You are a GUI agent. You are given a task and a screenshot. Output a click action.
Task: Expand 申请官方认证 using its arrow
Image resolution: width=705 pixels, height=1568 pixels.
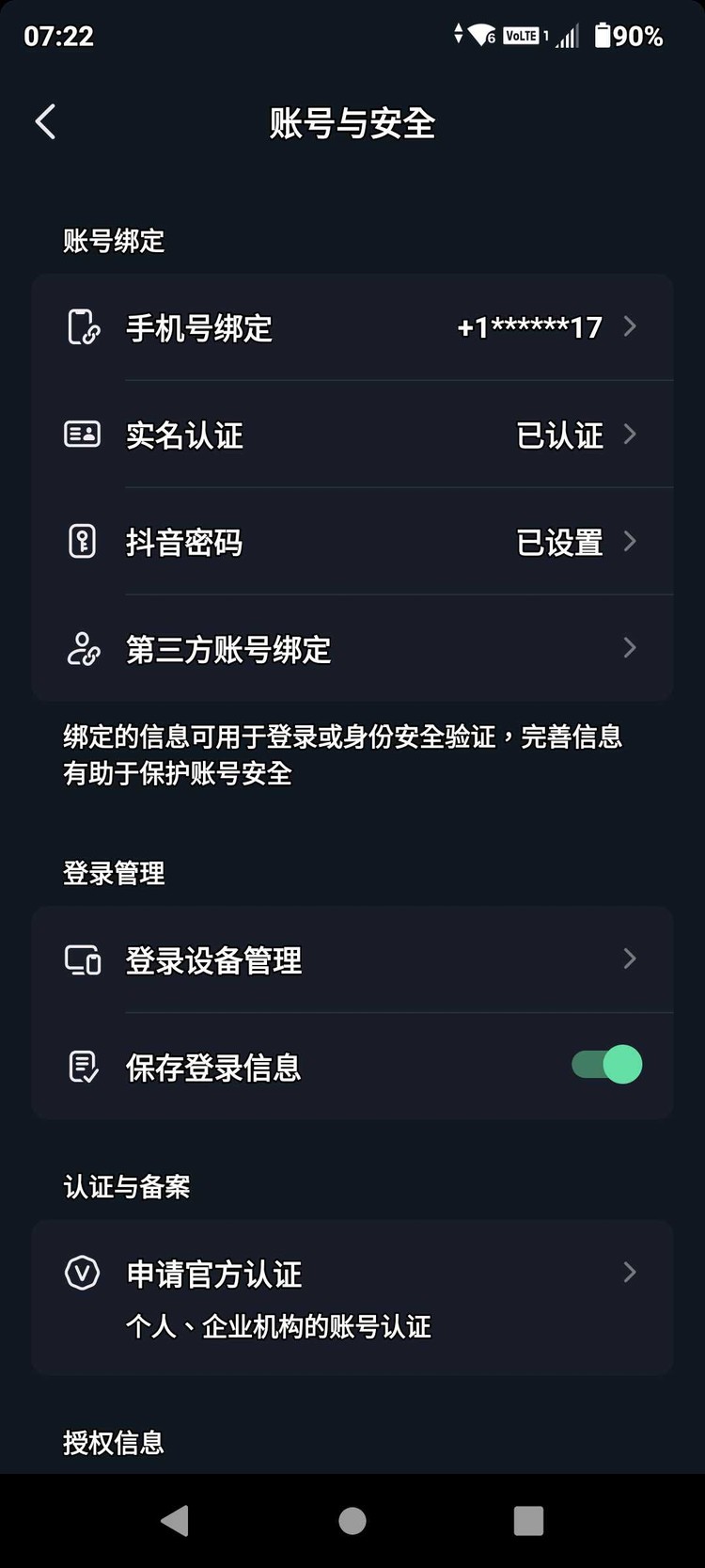629,1273
